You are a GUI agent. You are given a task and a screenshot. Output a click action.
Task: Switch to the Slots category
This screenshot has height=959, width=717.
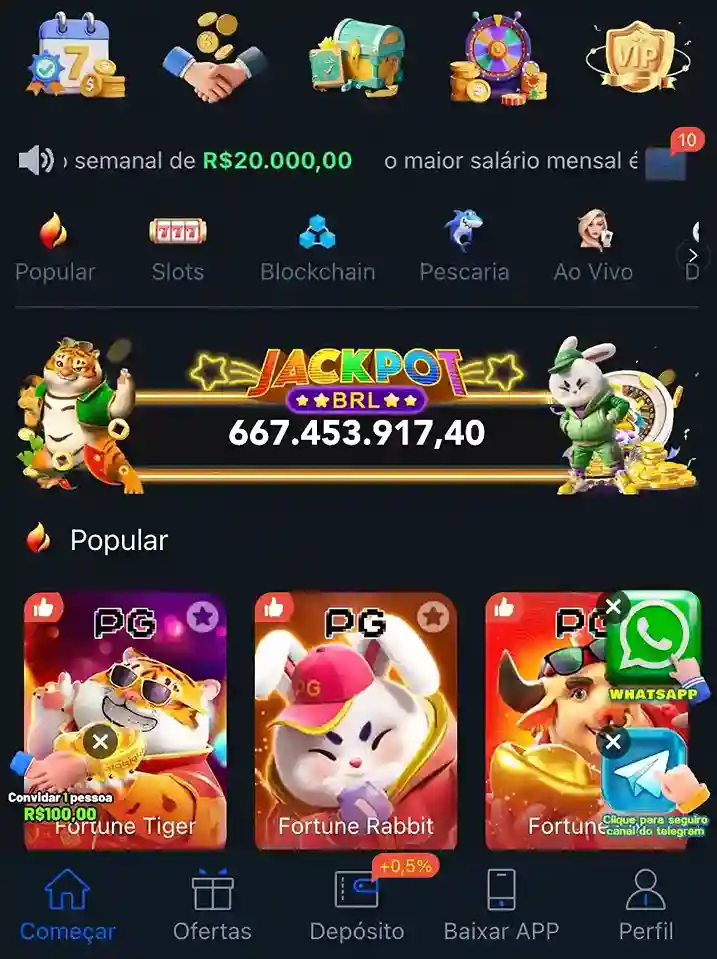178,249
